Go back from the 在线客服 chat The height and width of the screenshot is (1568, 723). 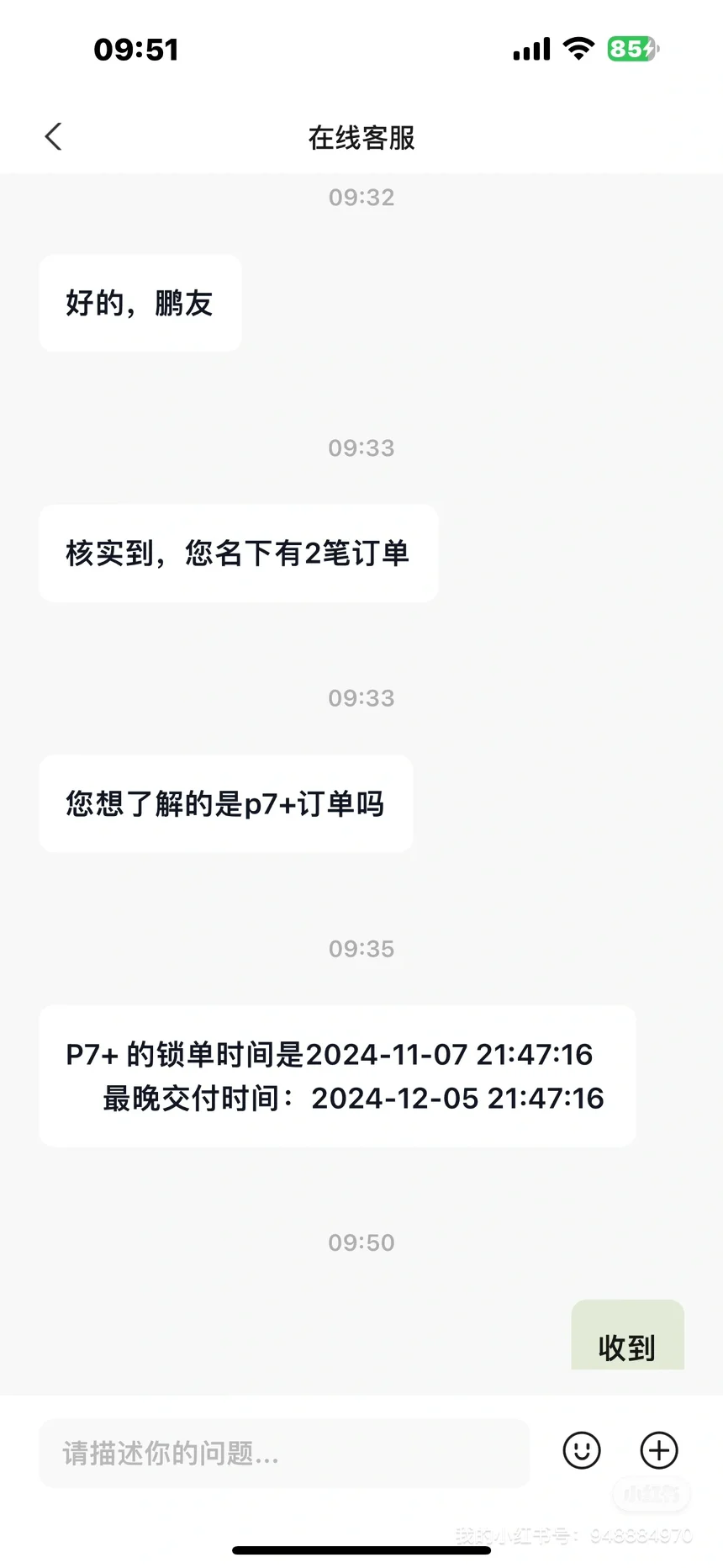coord(54,136)
